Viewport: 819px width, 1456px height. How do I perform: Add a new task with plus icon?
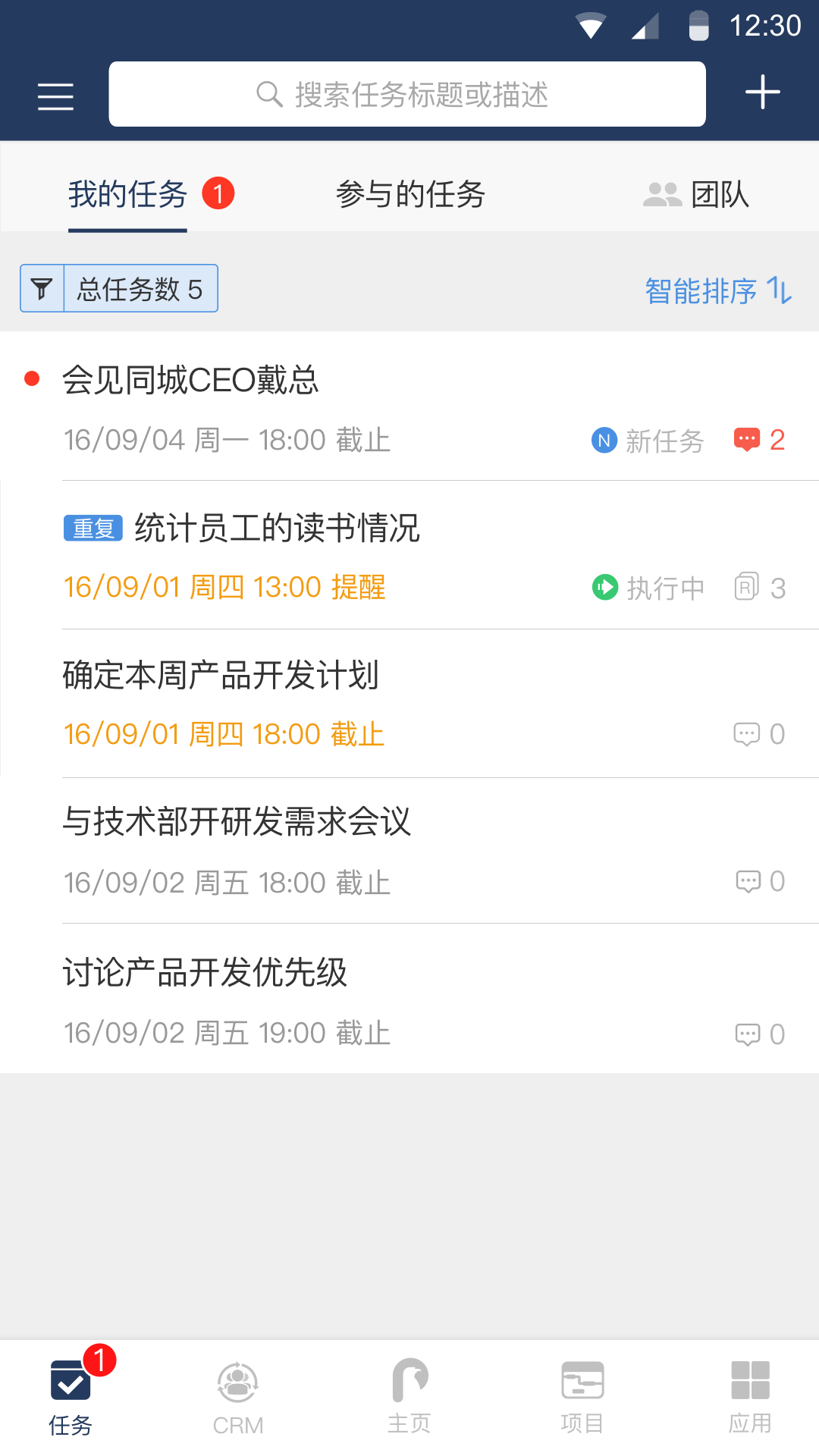762,93
